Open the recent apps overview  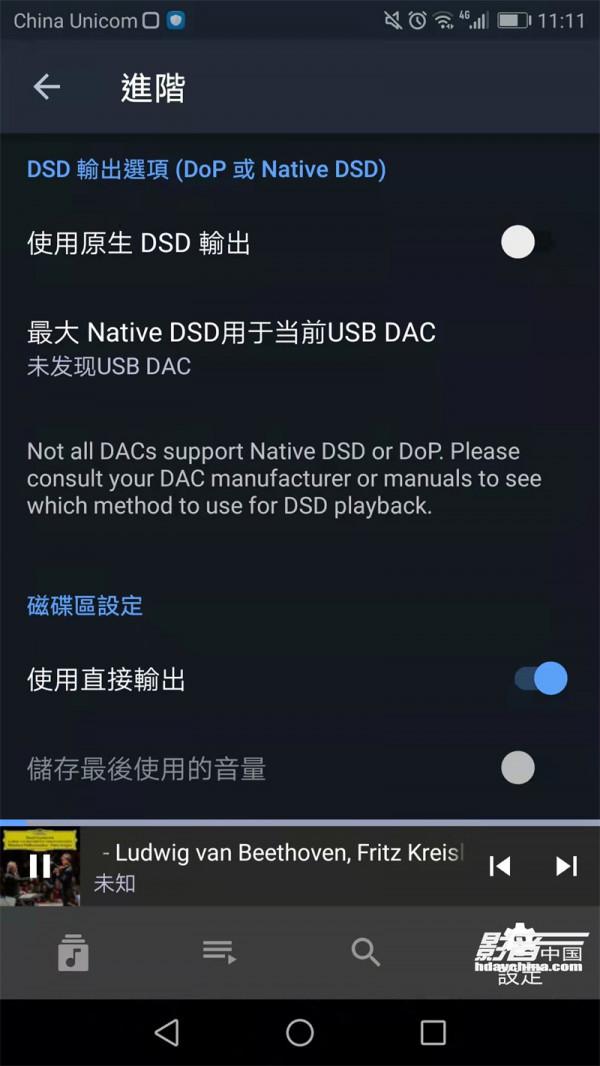[433, 1032]
